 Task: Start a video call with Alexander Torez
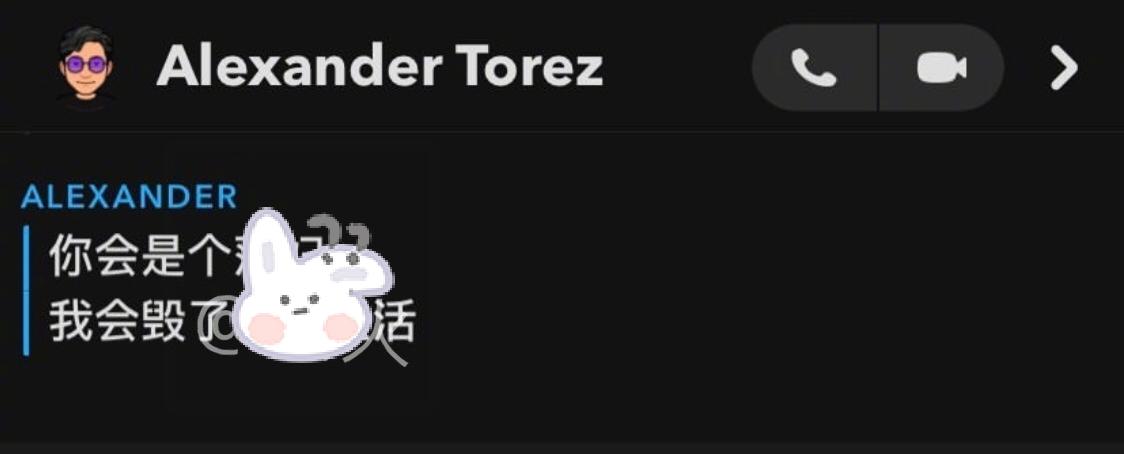(941, 68)
